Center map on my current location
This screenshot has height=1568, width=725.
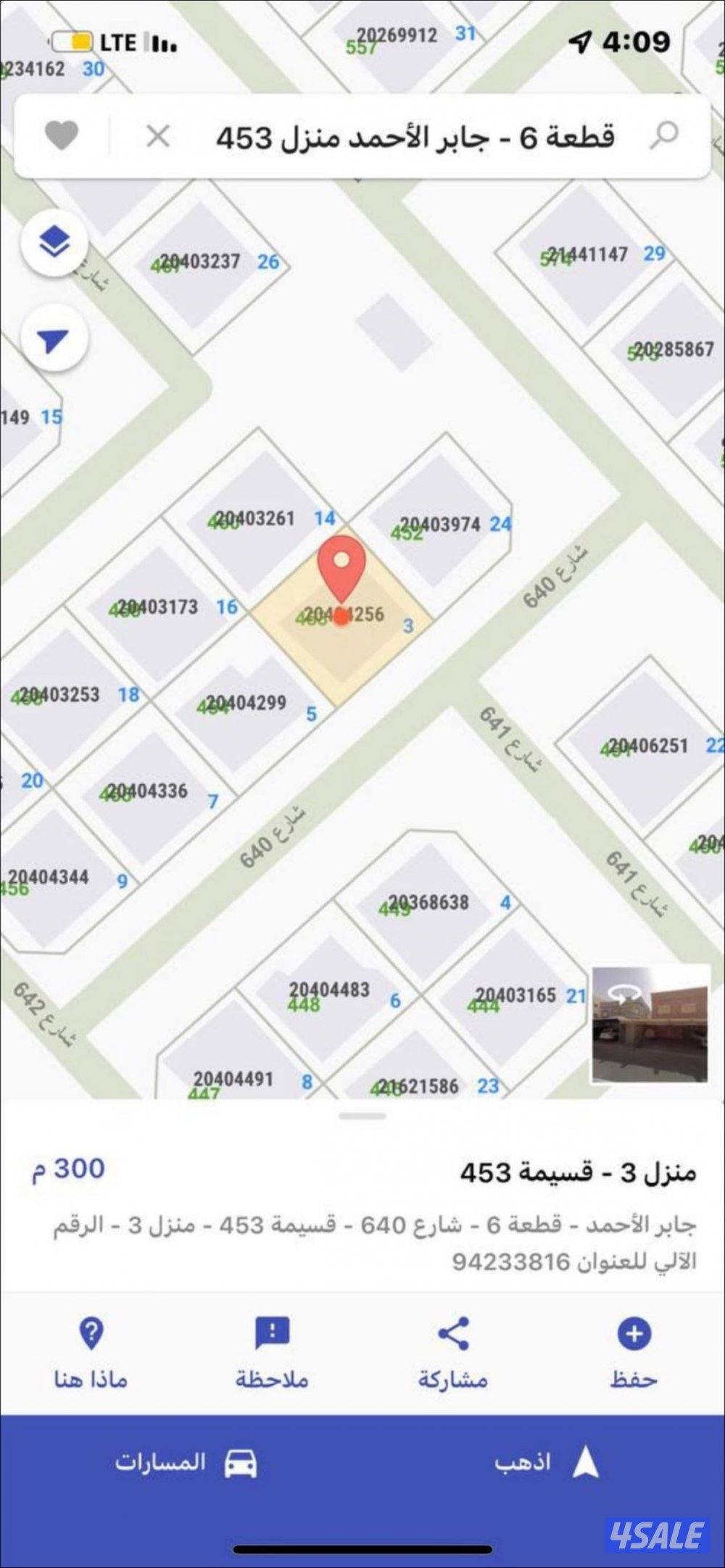[55, 339]
